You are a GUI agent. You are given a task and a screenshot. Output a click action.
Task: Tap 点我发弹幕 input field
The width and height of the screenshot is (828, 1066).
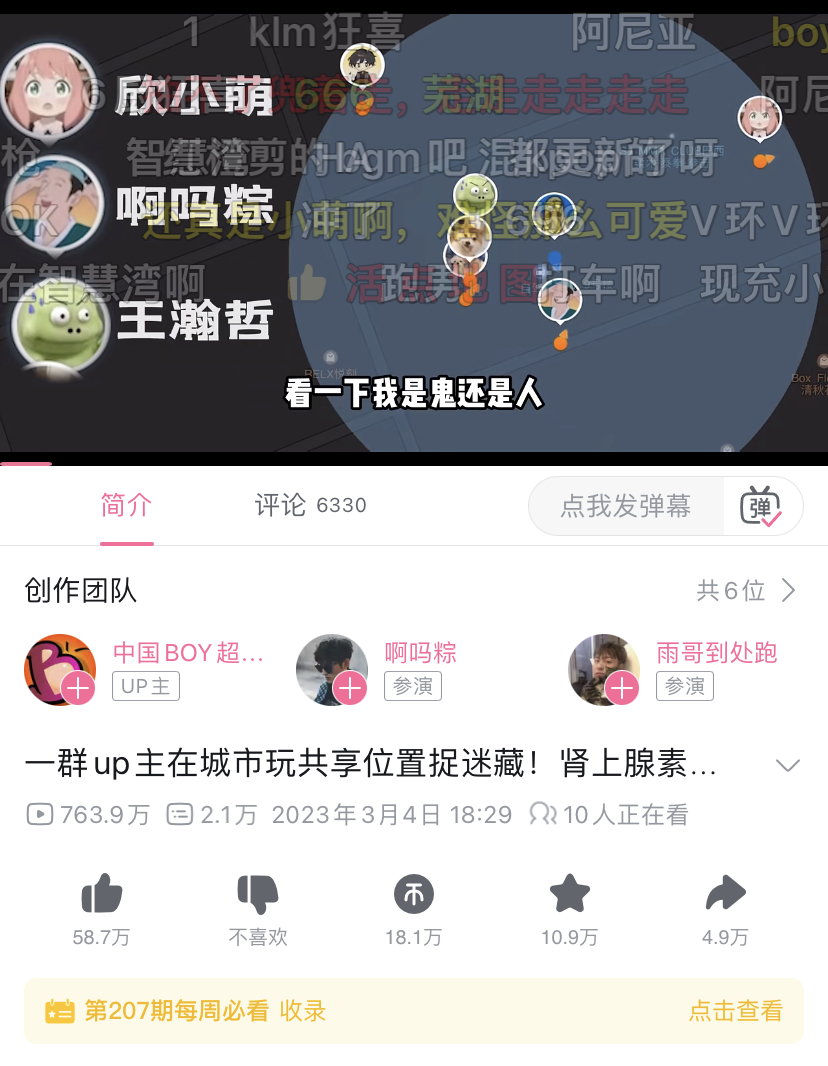pyautogui.click(x=626, y=506)
